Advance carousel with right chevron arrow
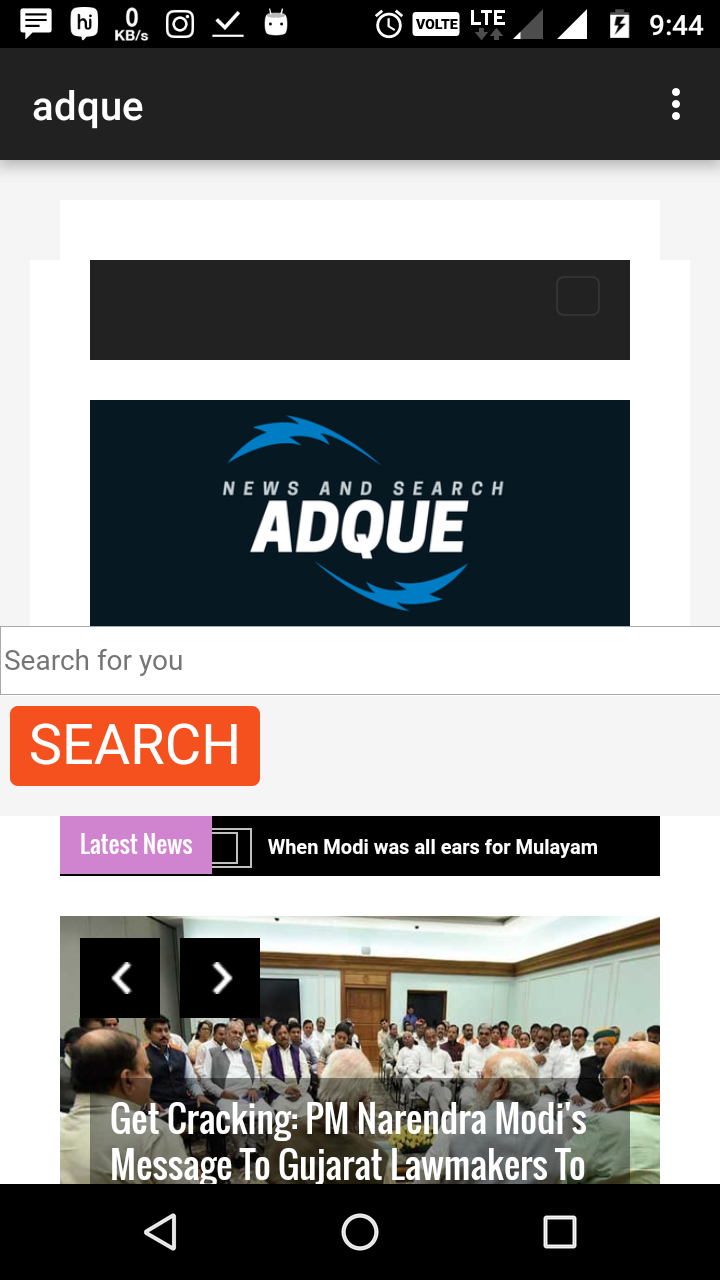This screenshot has height=1280, width=720. pos(220,978)
